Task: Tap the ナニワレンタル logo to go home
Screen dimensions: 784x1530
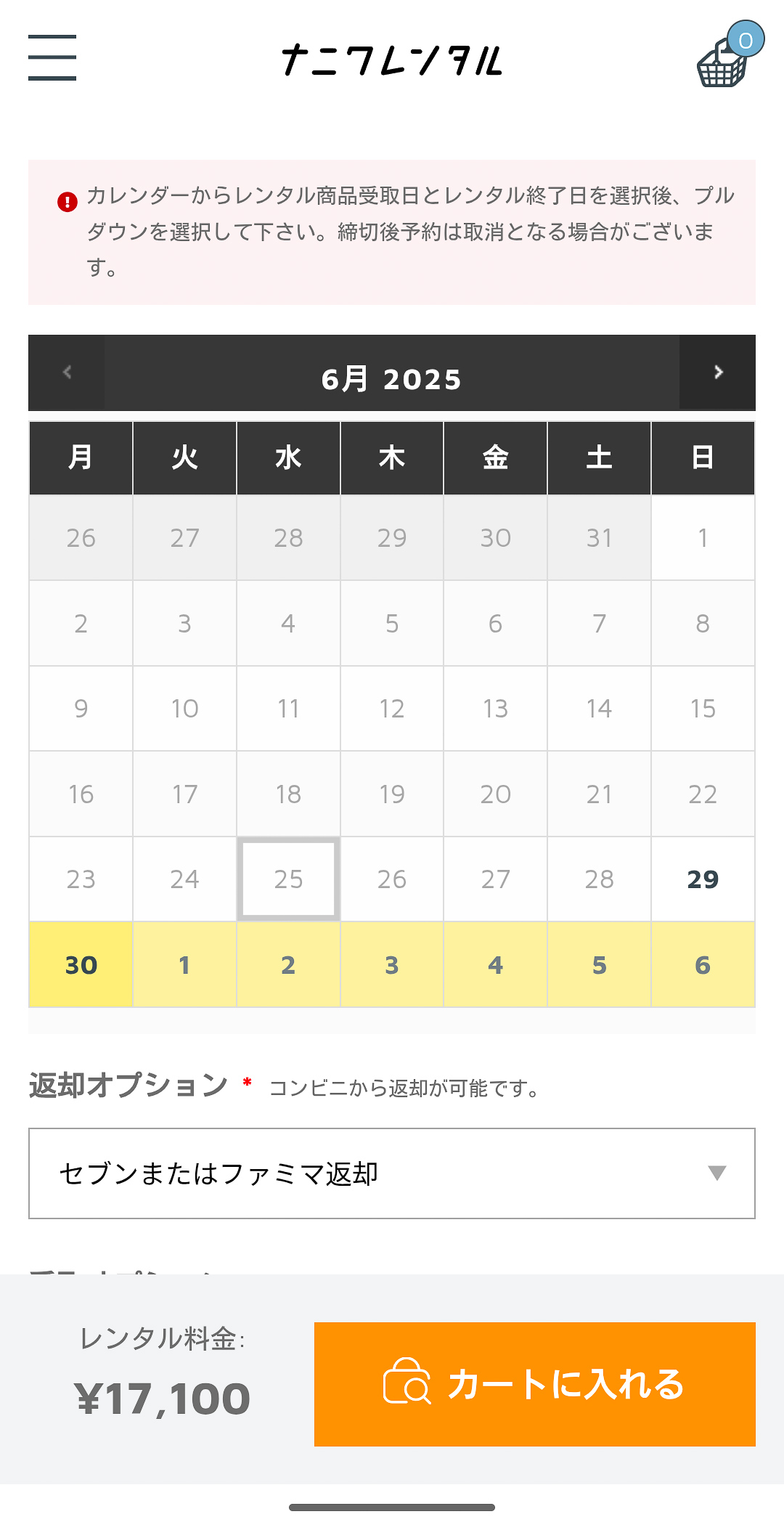Action: pos(392,60)
